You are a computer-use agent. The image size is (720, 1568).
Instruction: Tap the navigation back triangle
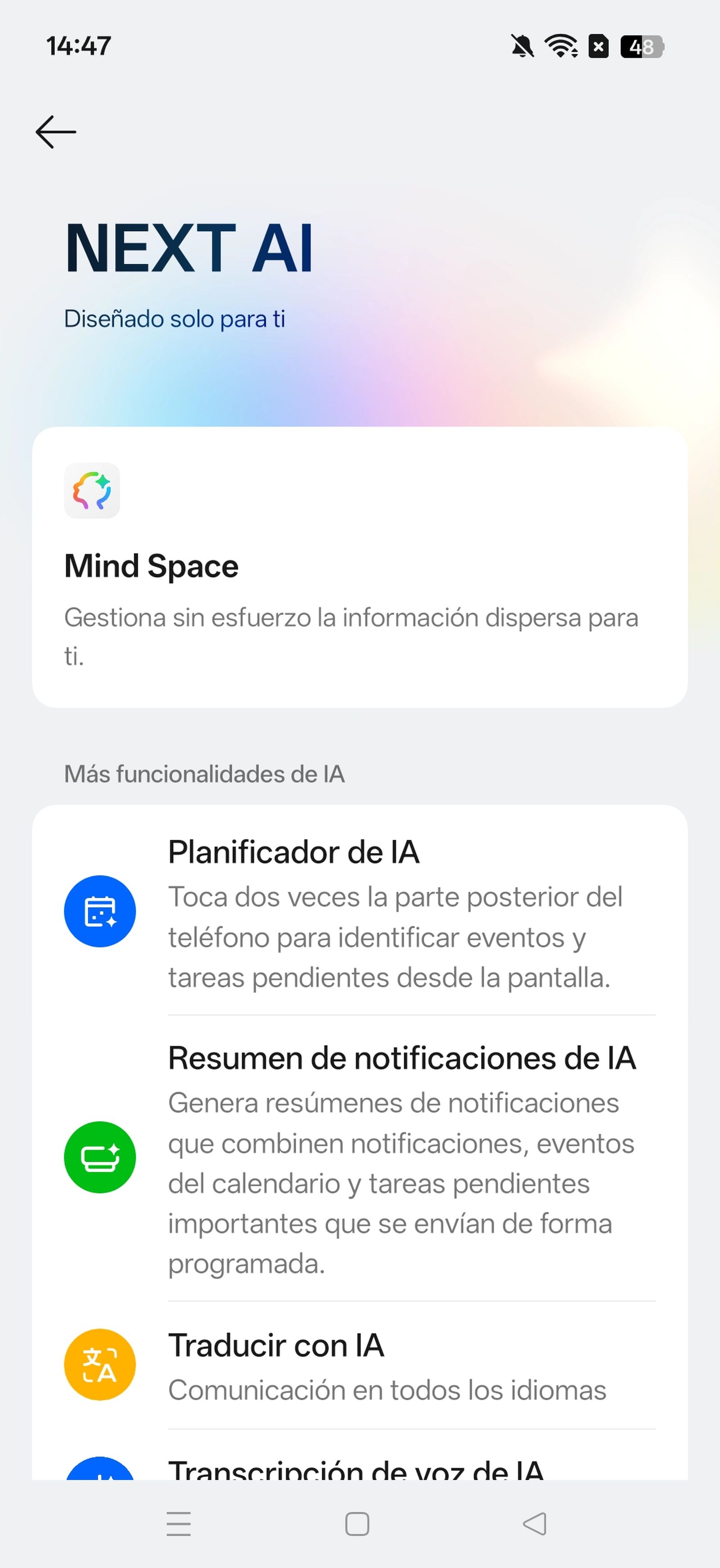click(x=534, y=1525)
